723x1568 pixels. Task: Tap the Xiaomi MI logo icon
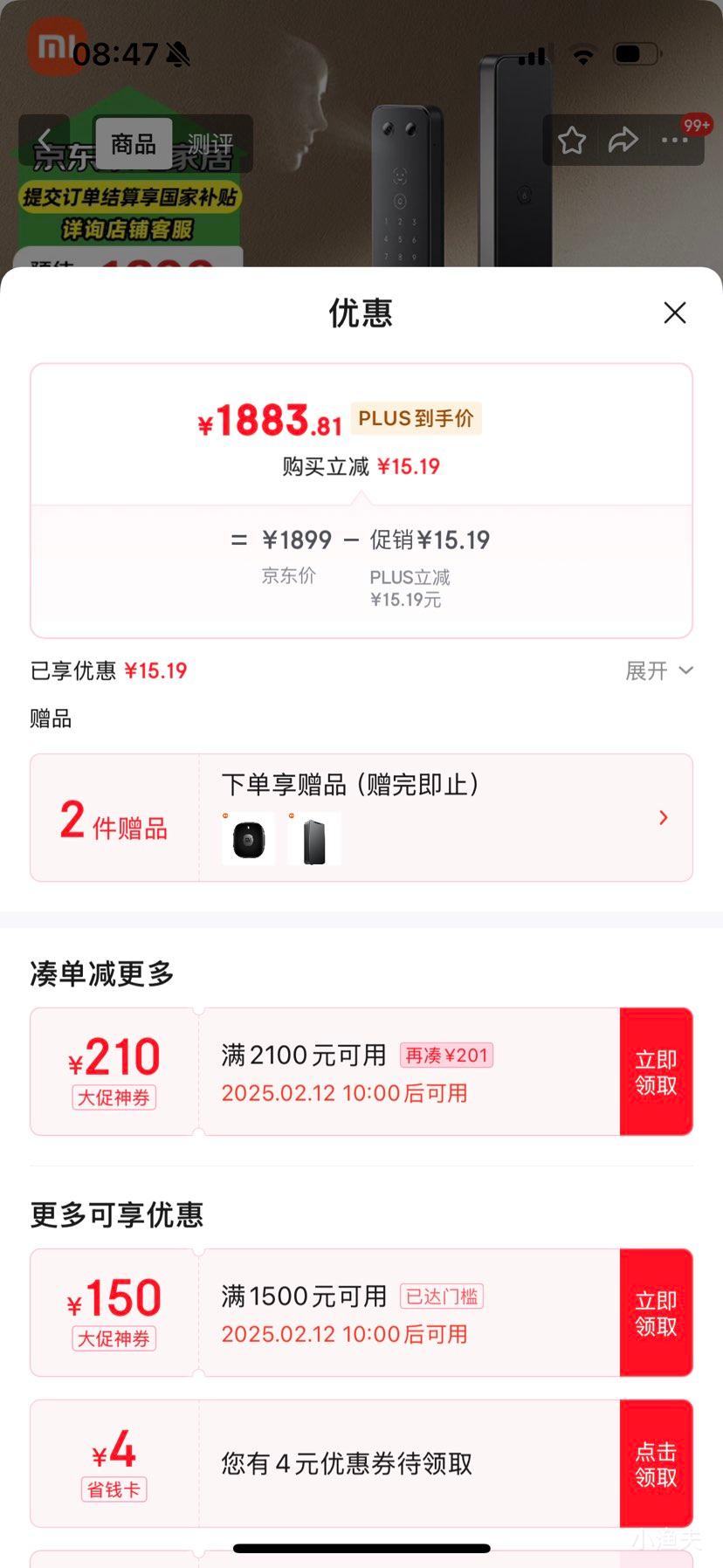pos(55,41)
